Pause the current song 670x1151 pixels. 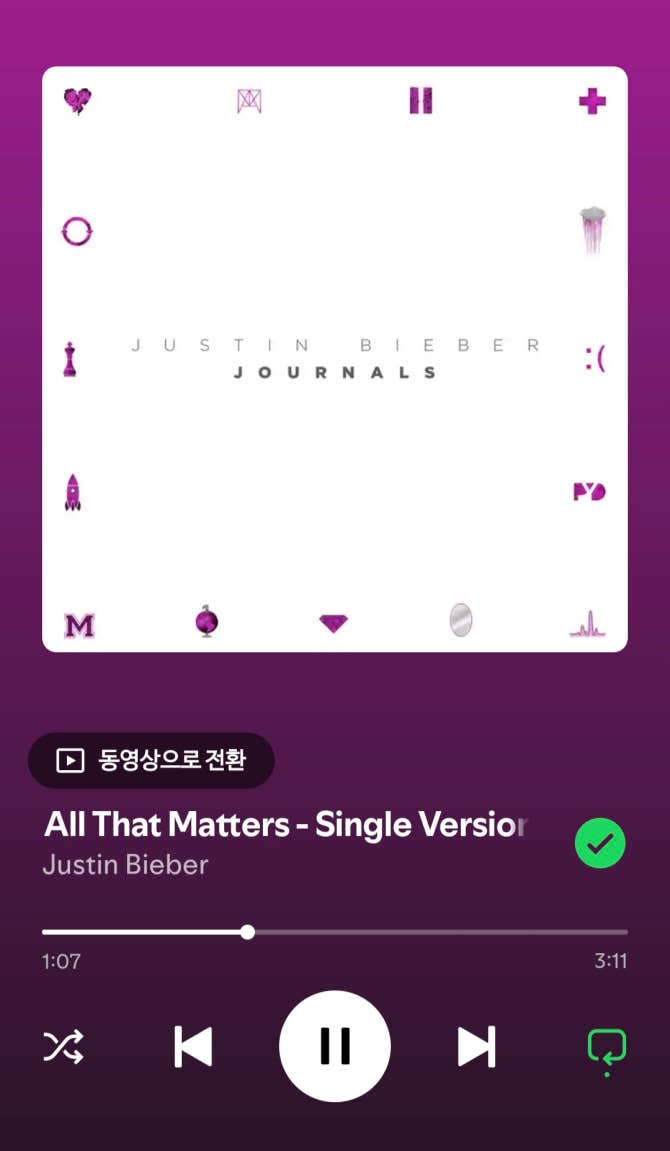click(335, 1046)
